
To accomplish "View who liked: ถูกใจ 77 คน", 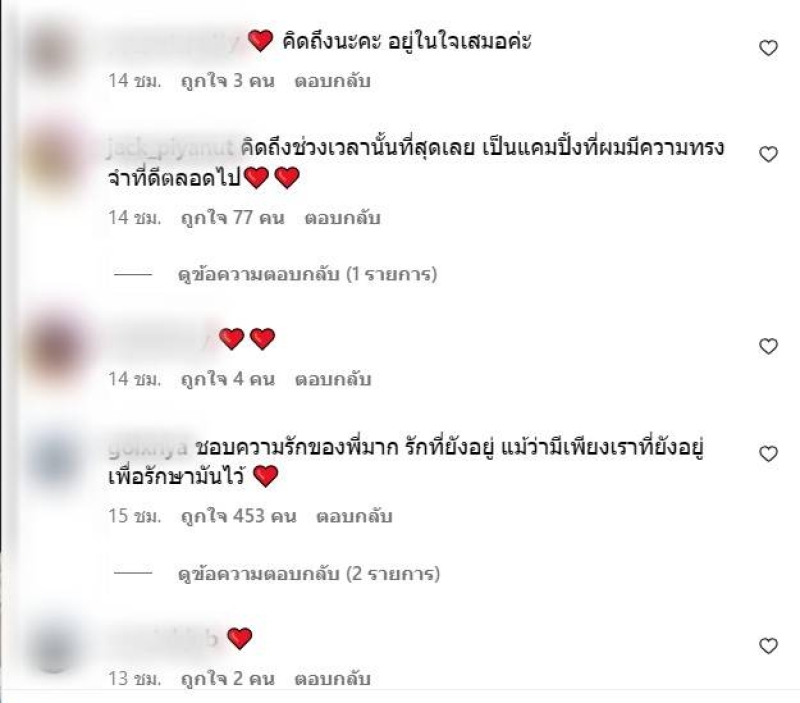I will tap(230, 217).
